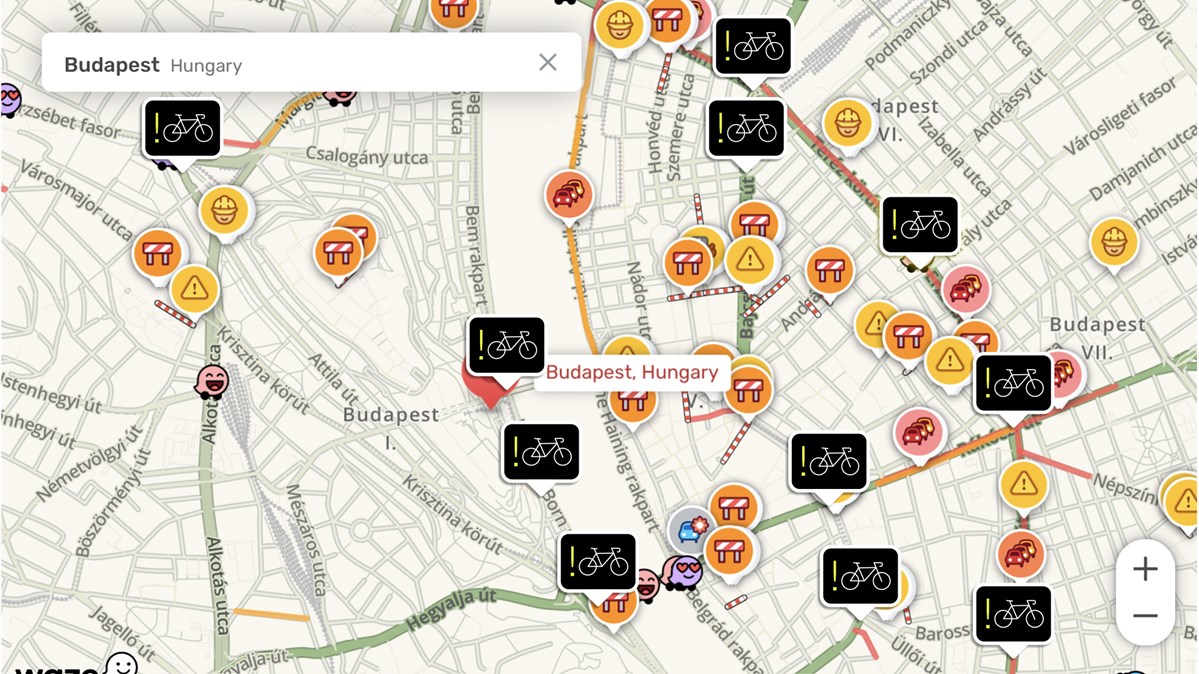
Task: Open construction marker near Damjanich utca
Action: [1114, 242]
